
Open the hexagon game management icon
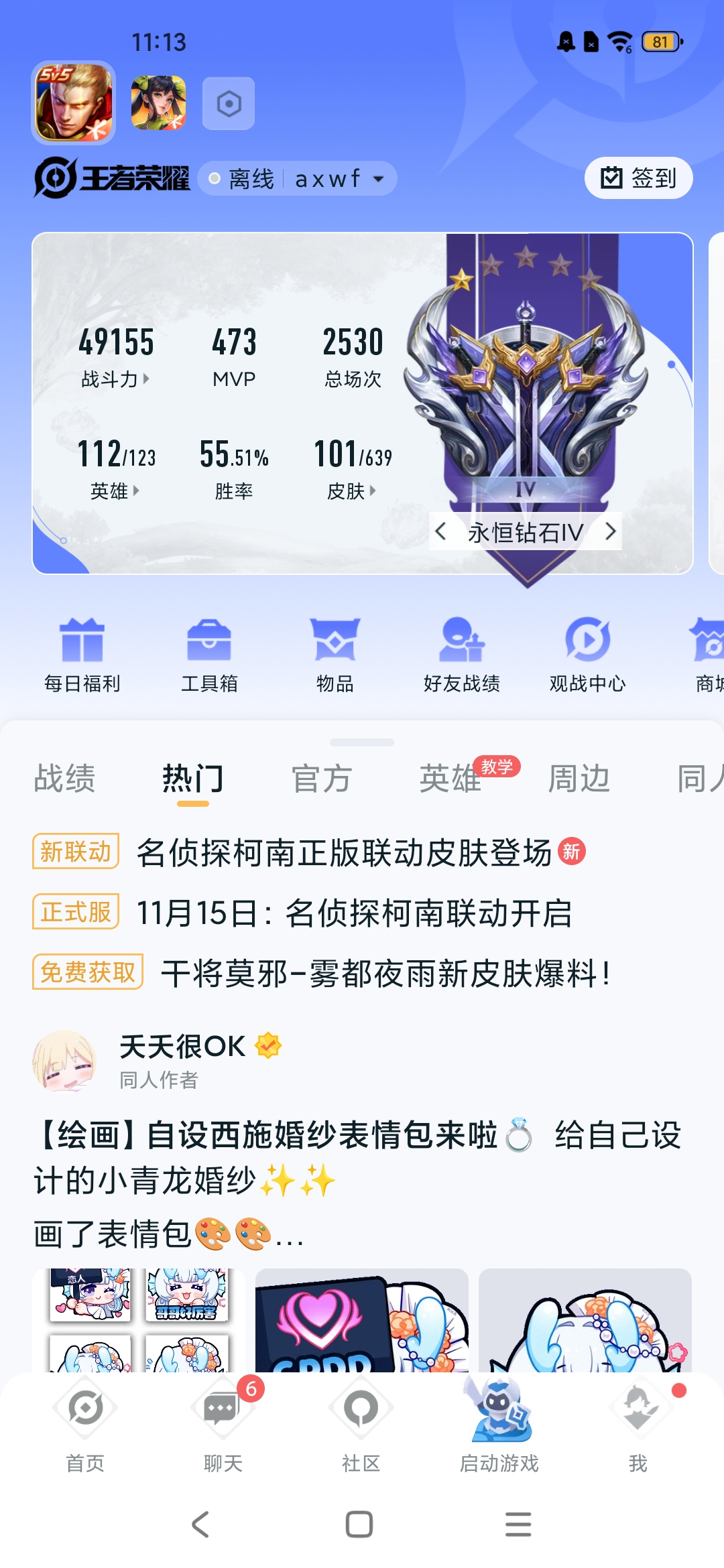[229, 103]
